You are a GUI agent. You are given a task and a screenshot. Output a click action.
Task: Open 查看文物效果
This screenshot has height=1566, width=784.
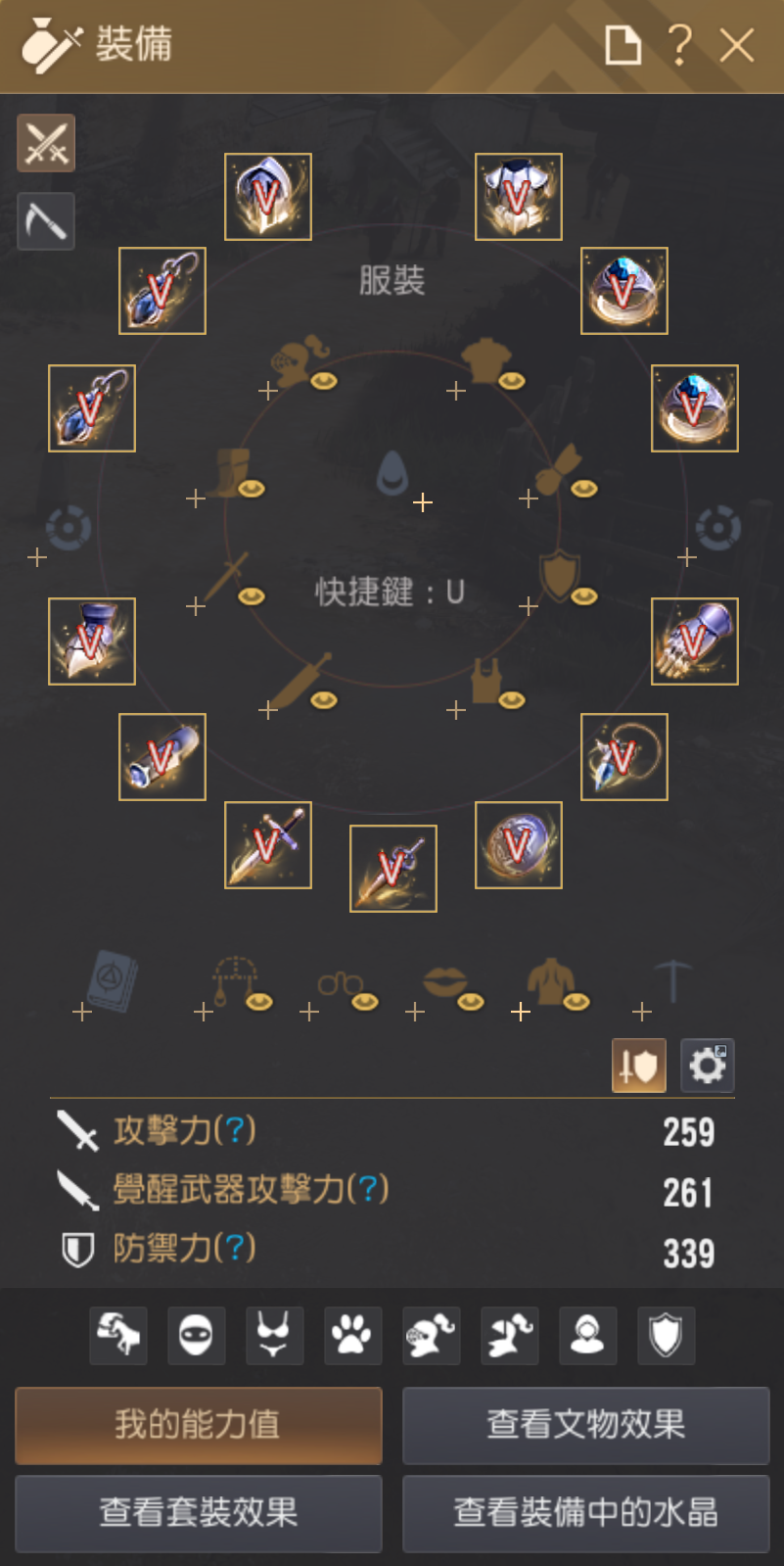[585, 1425]
